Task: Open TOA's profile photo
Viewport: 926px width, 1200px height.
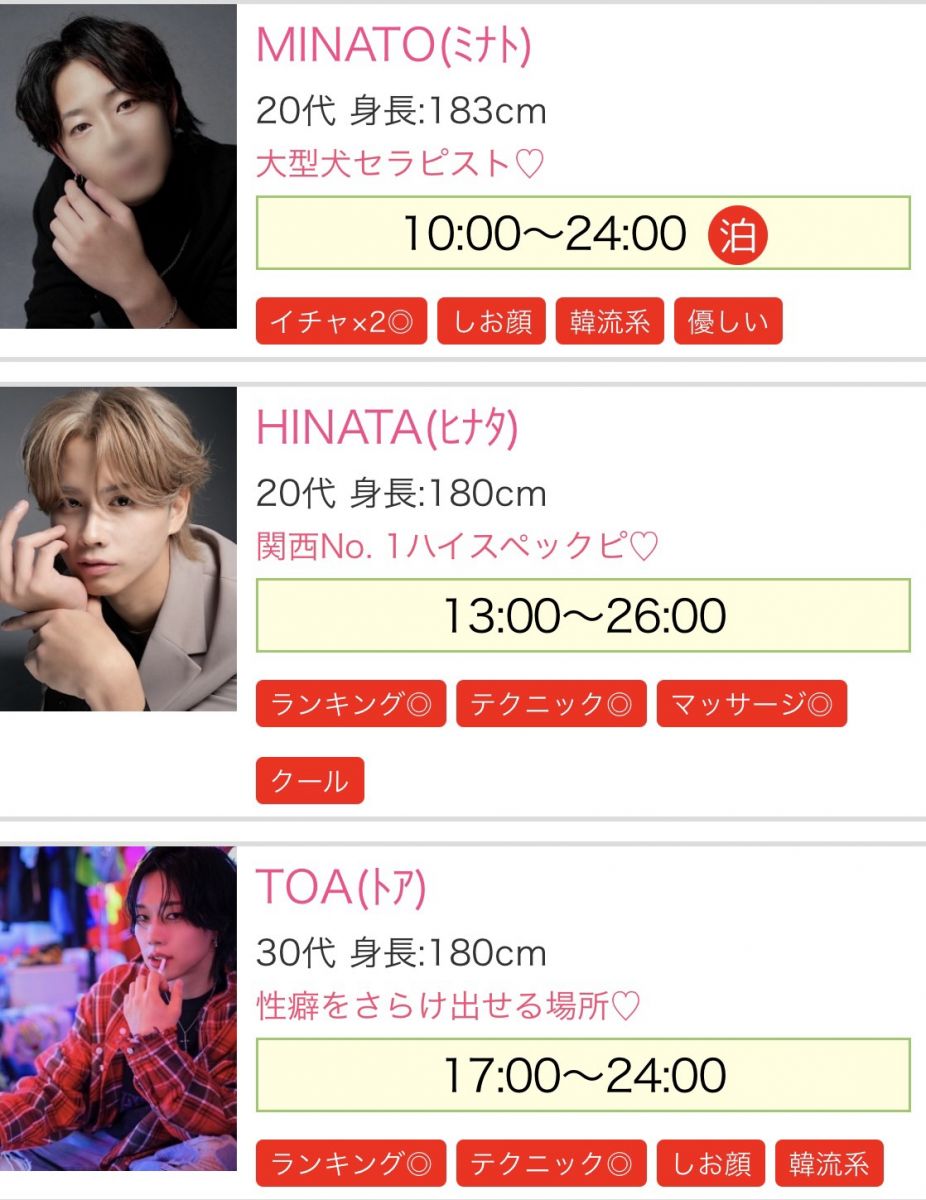Action: tap(118, 1009)
